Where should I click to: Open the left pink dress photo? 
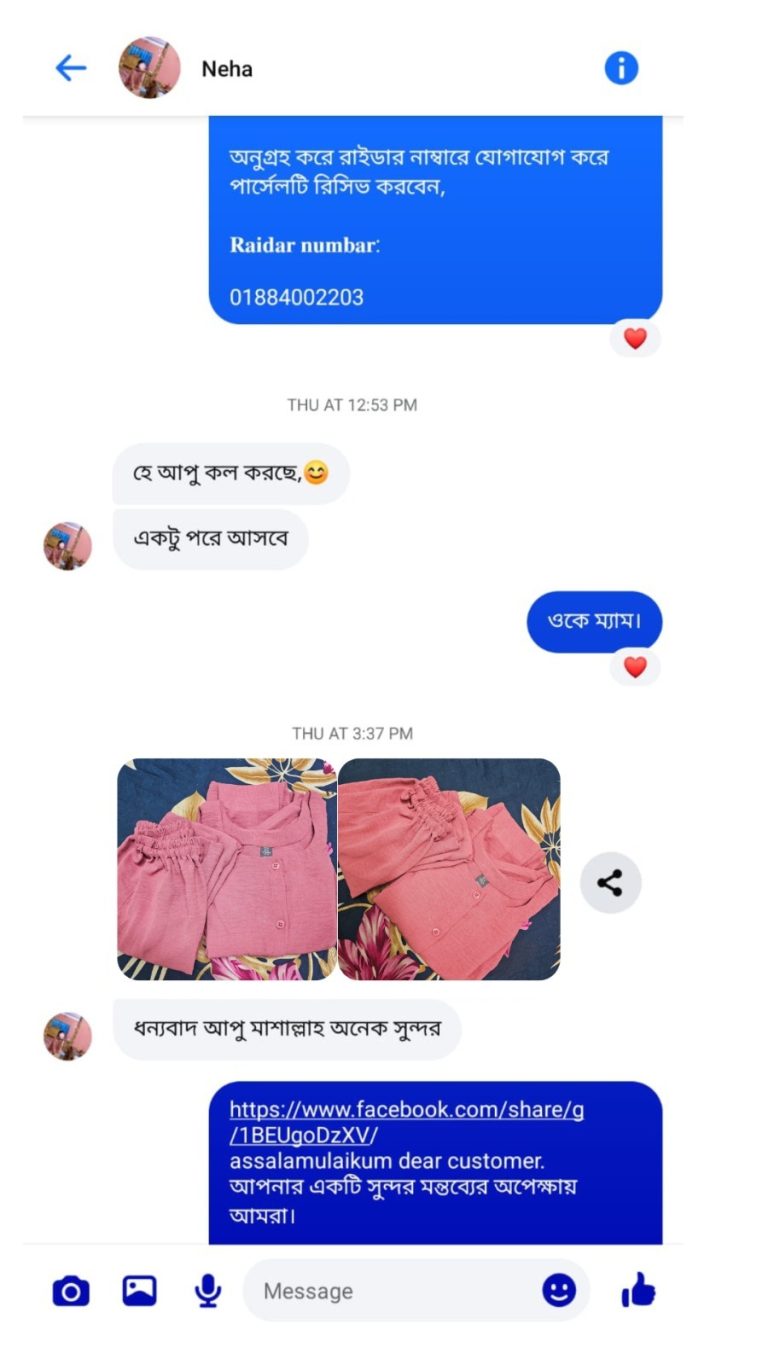[x=227, y=868]
